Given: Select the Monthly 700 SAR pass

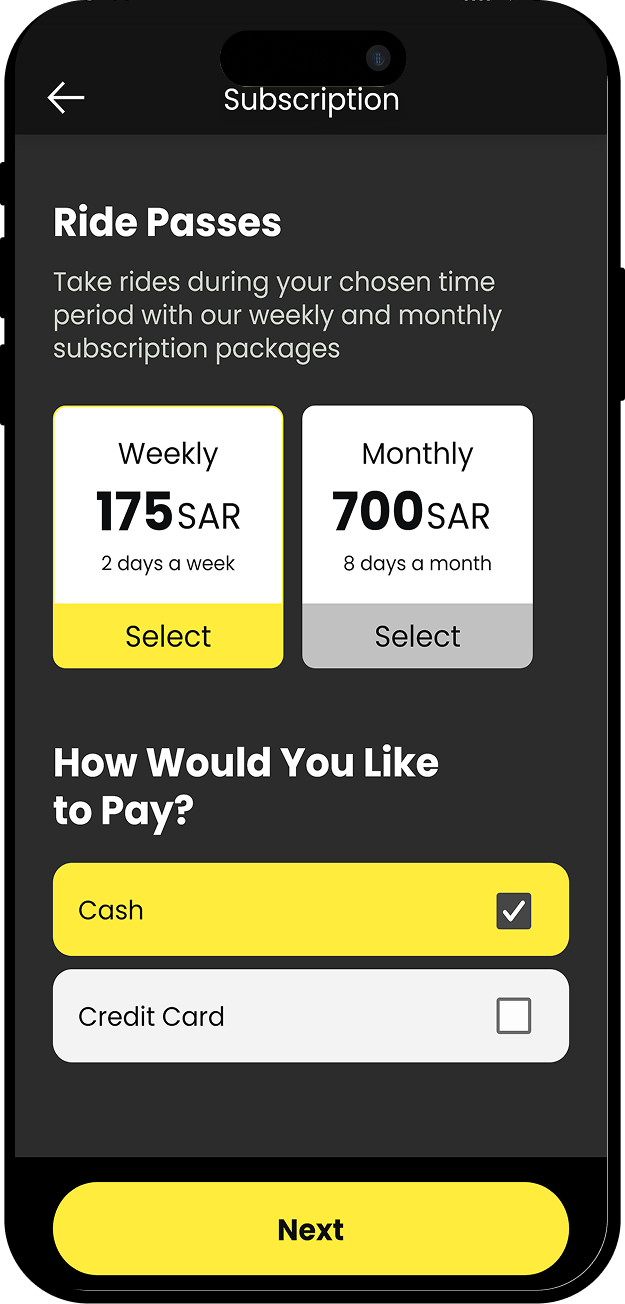Looking at the screenshot, I should click(417, 636).
